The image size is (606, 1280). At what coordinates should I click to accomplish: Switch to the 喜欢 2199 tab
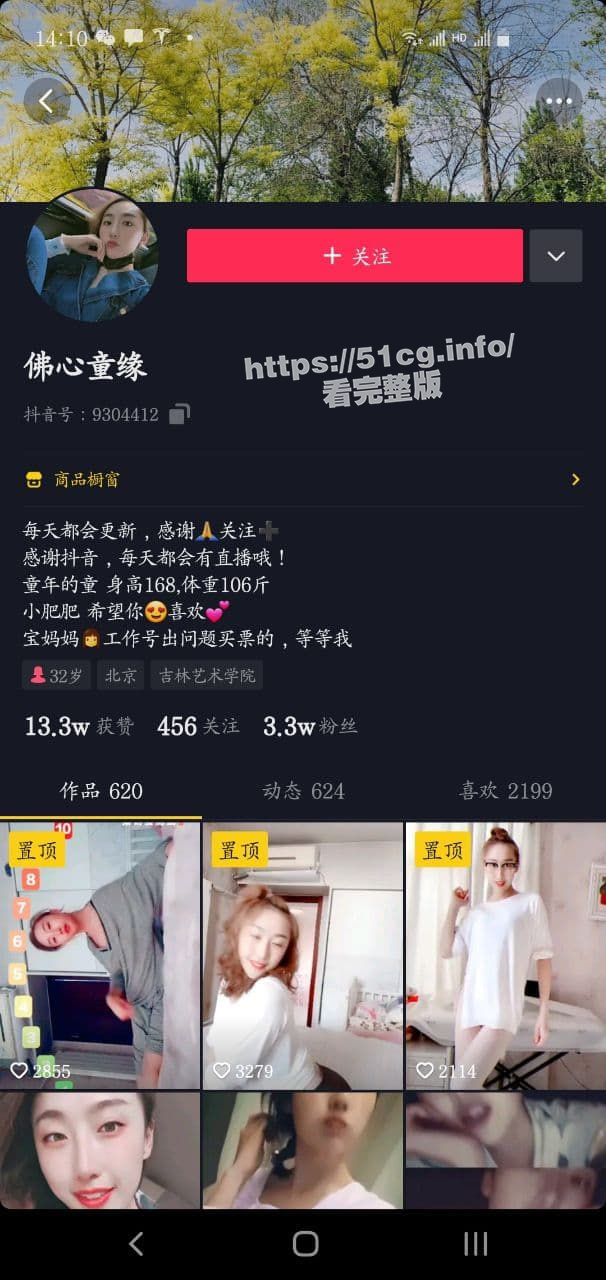pos(505,791)
